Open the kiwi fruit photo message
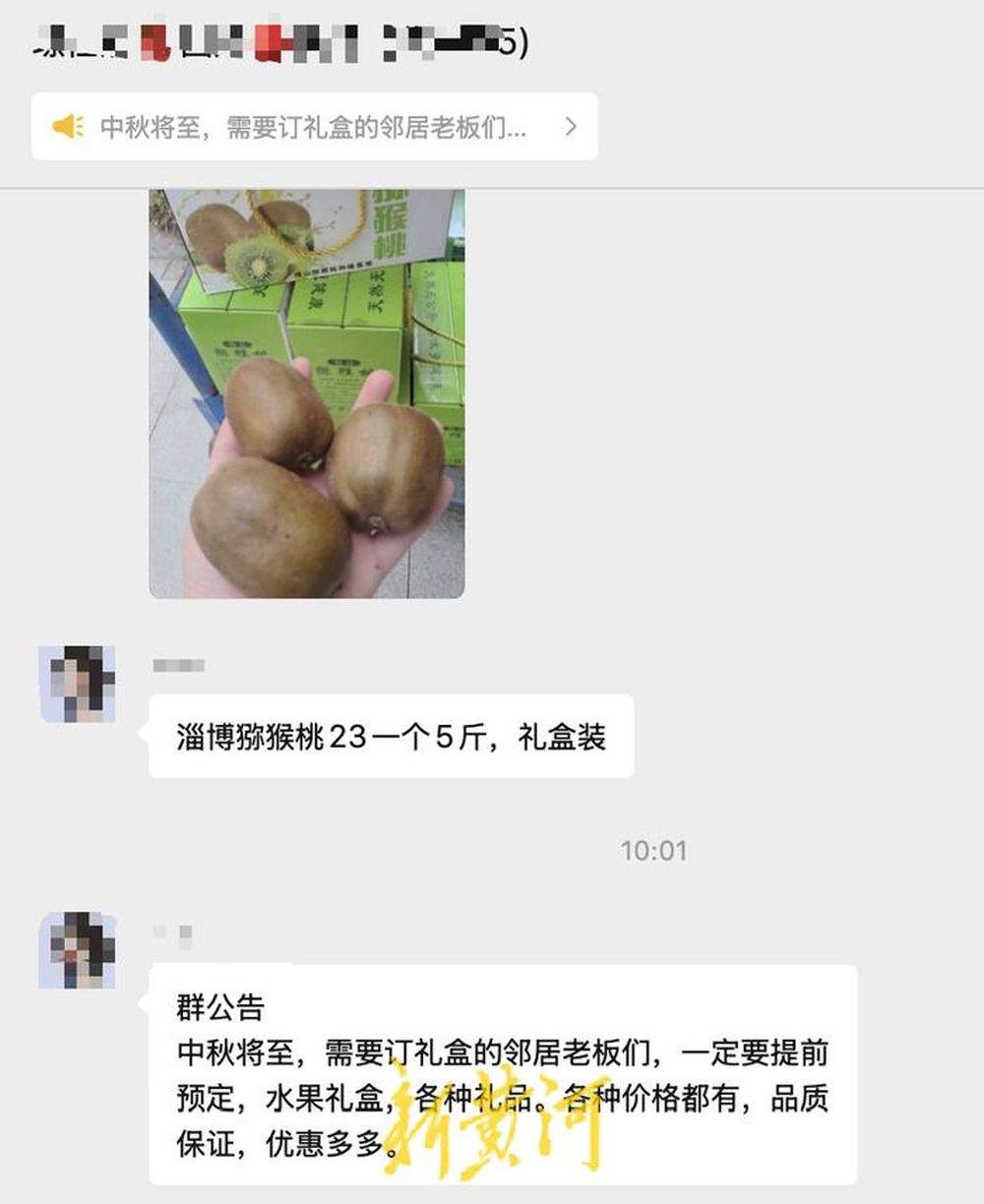984x1204 pixels. [x=305, y=393]
